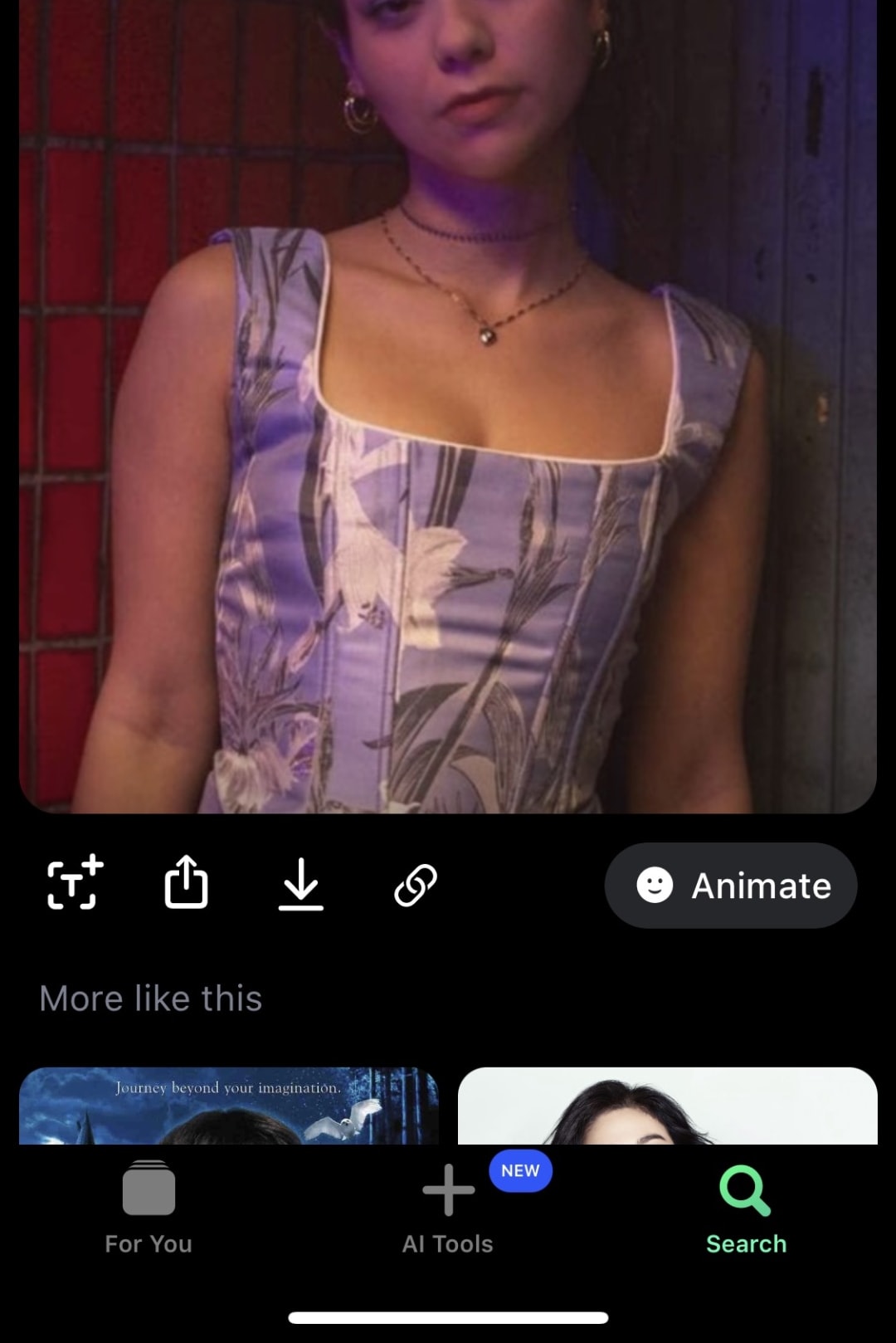The width and height of the screenshot is (896, 1343).
Task: Go to the Search tab
Action: (746, 1208)
